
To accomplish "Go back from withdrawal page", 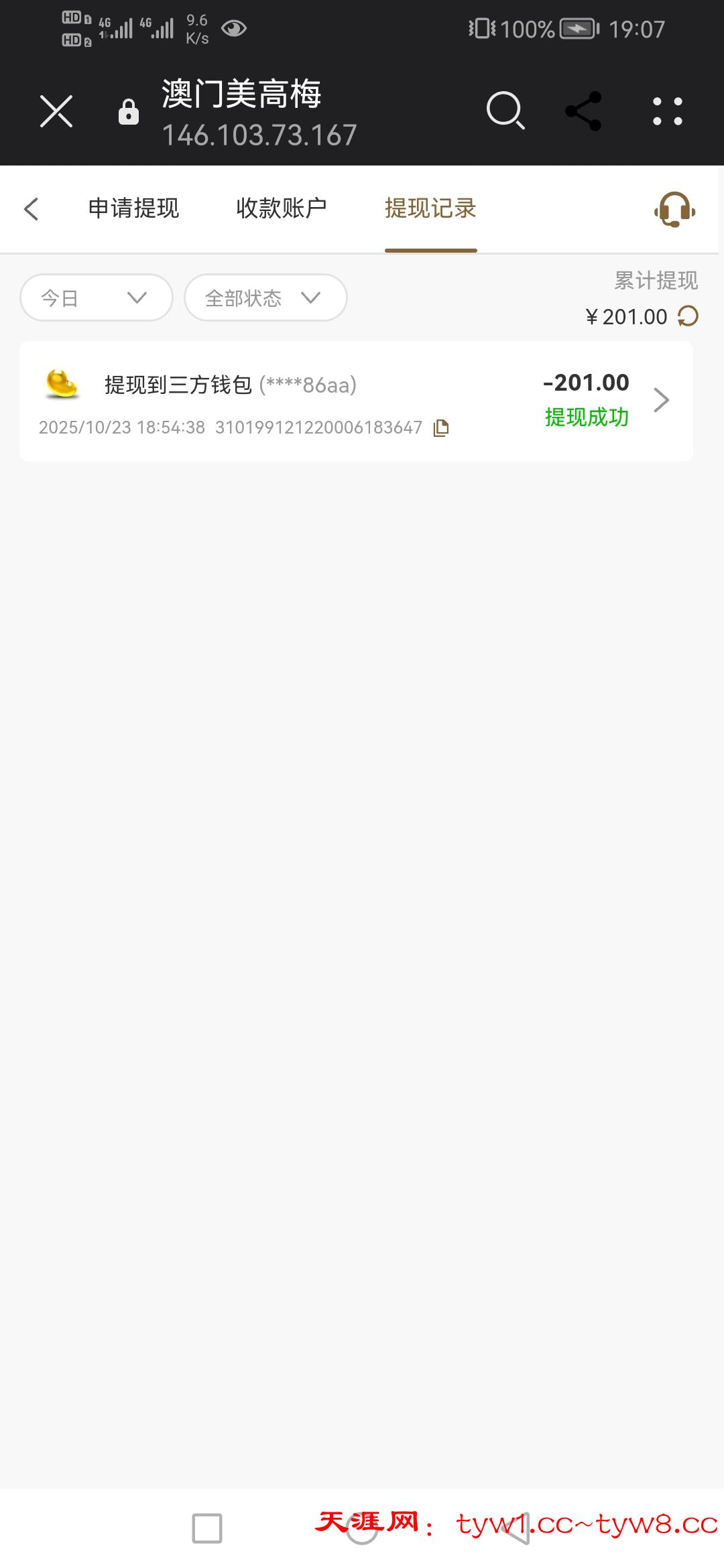I will [x=32, y=208].
